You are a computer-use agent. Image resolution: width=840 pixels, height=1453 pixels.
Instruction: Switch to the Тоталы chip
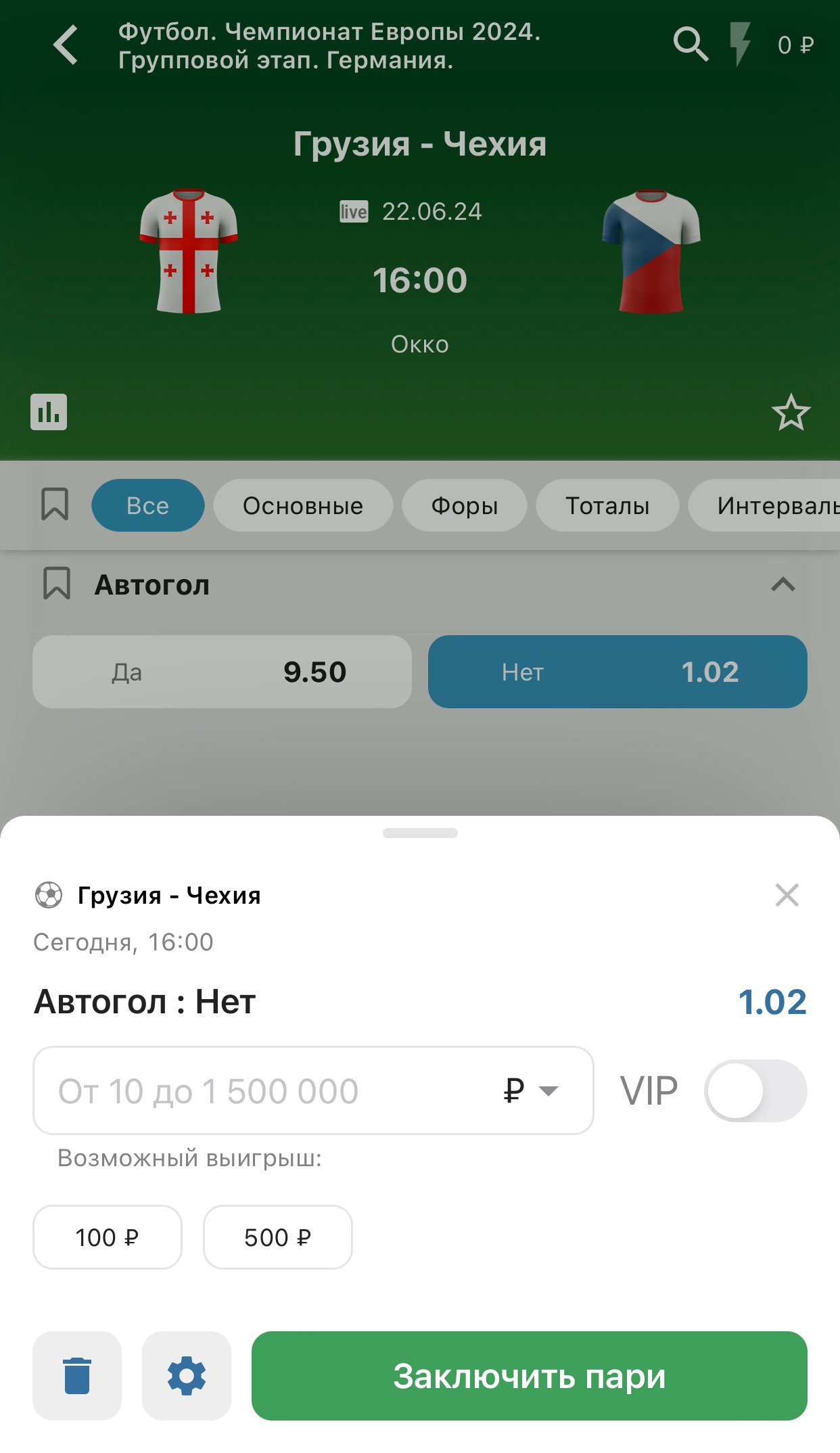(x=607, y=505)
